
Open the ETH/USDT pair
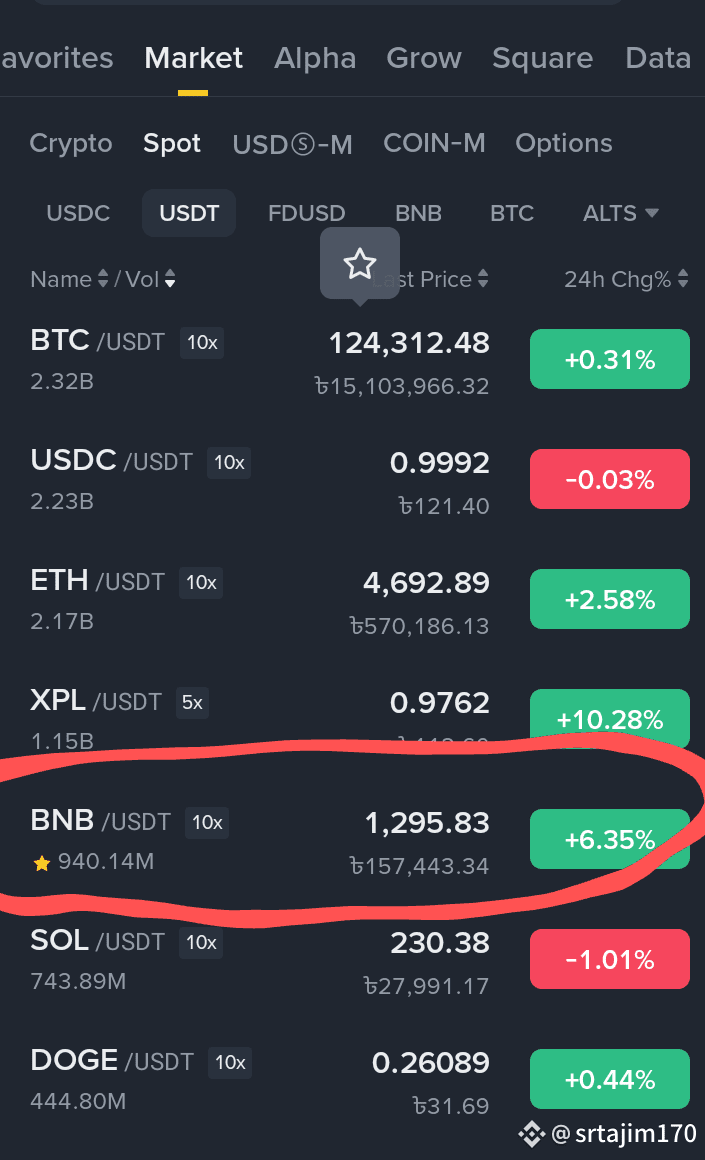pos(352,600)
